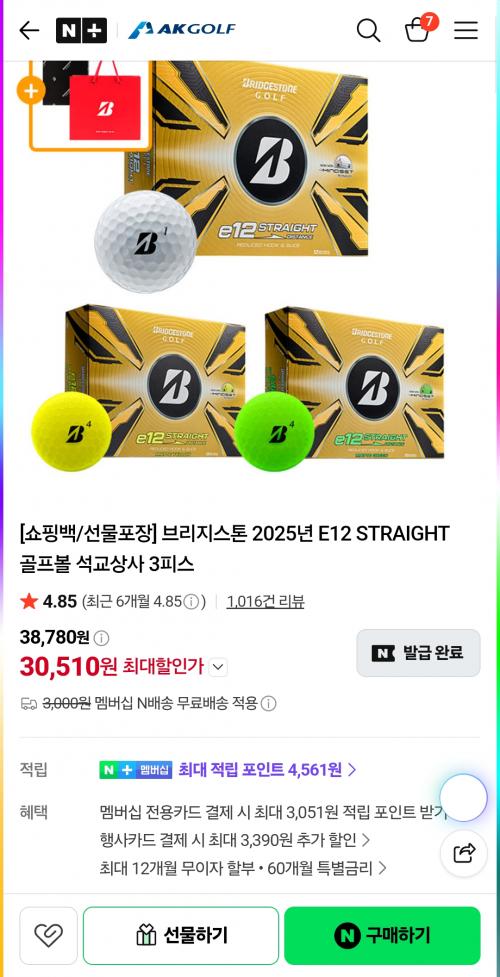This screenshot has width=500, height=977.
Task: Open shipping info icon beside 무료배송 적용
Action: [x=269, y=703]
